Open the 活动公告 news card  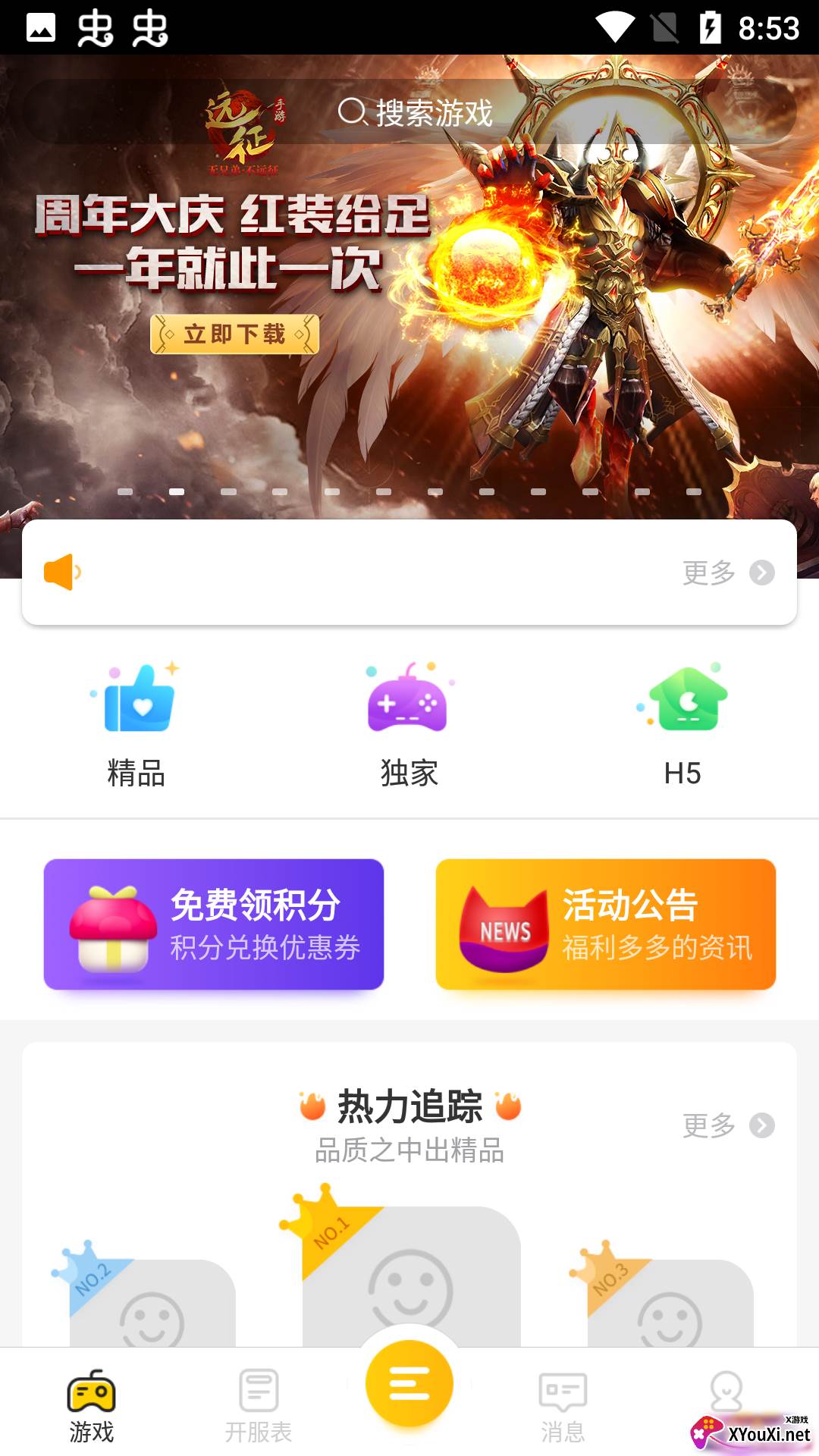[605, 924]
